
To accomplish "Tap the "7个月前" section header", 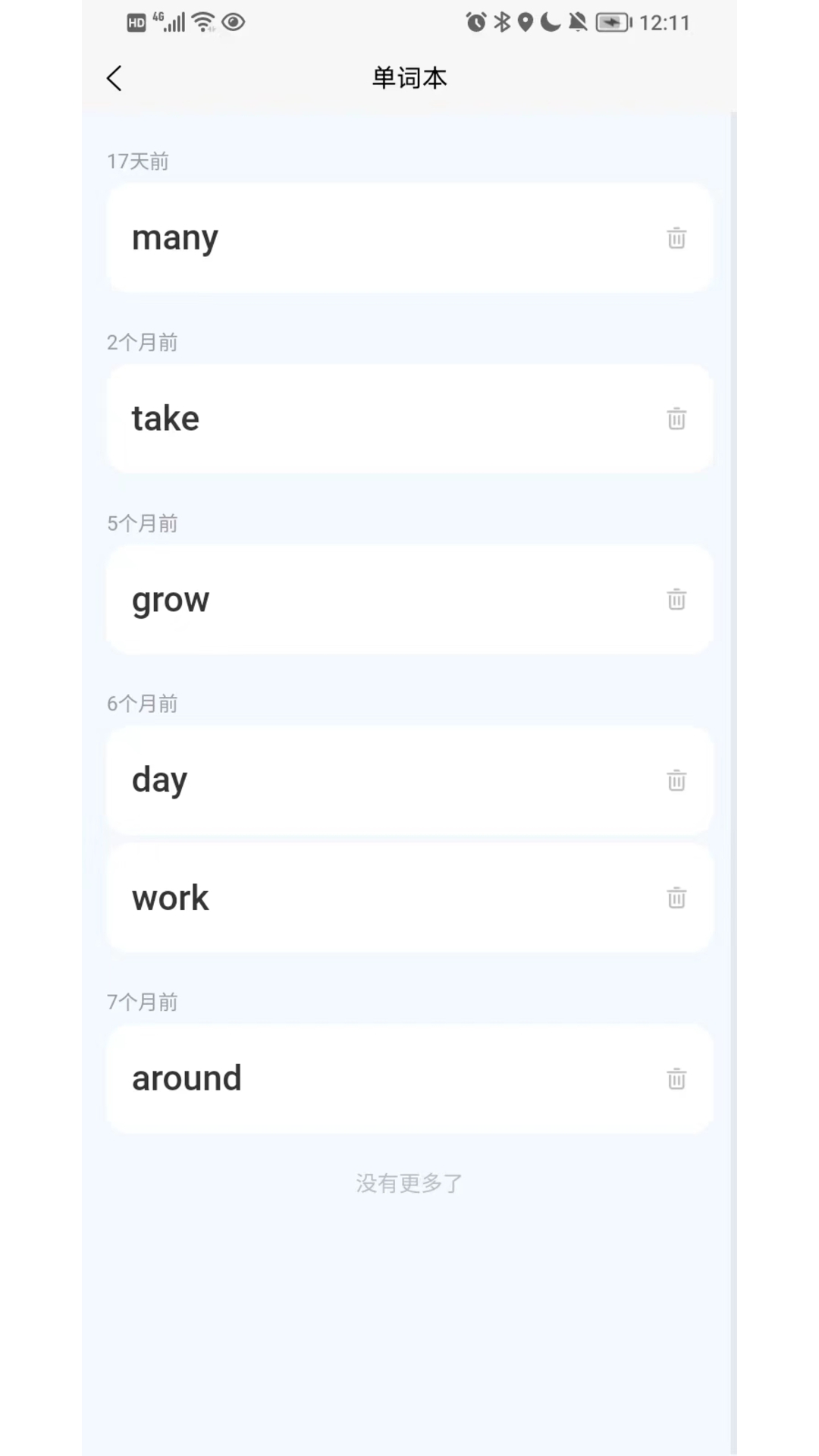I will 142,1001.
